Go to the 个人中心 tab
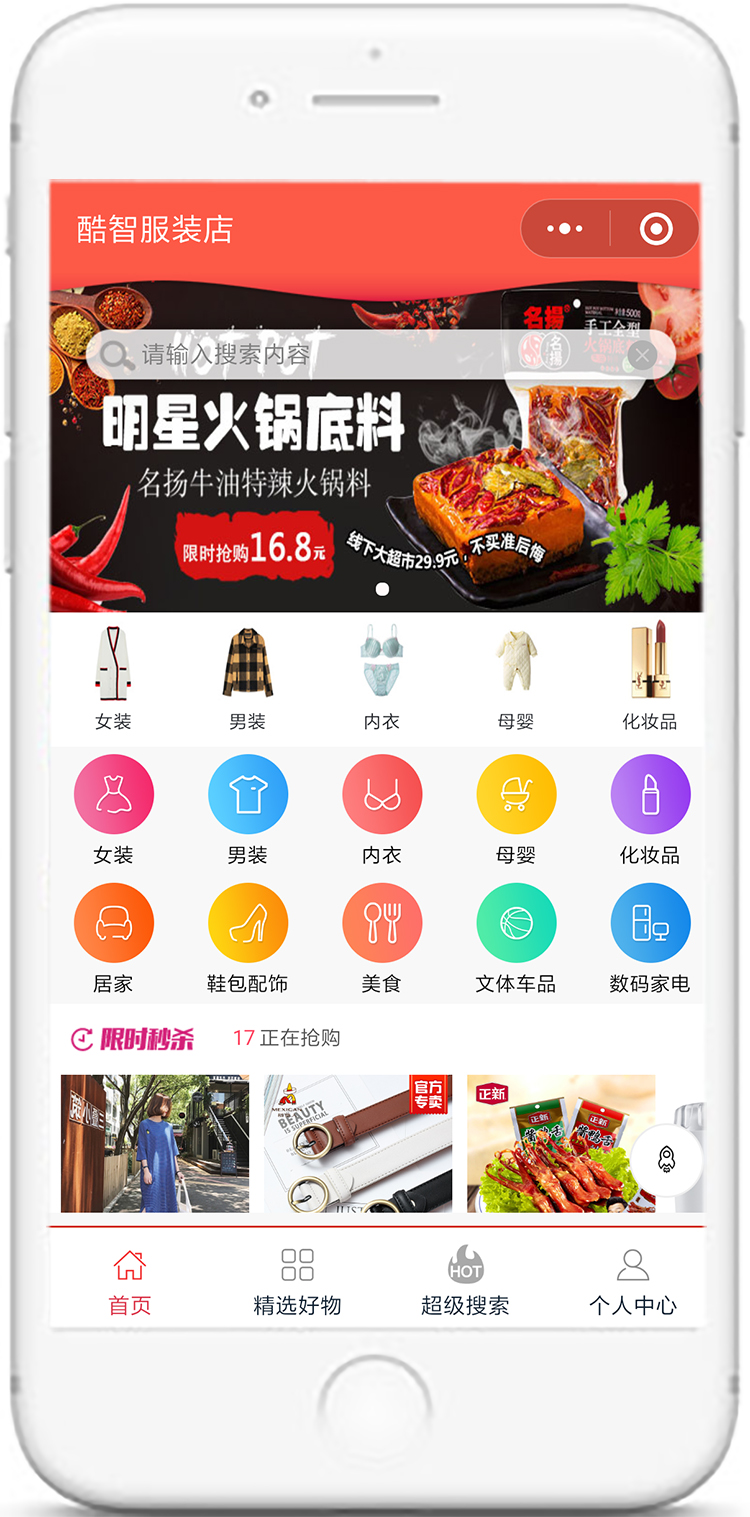750x1517 pixels. coord(632,1280)
